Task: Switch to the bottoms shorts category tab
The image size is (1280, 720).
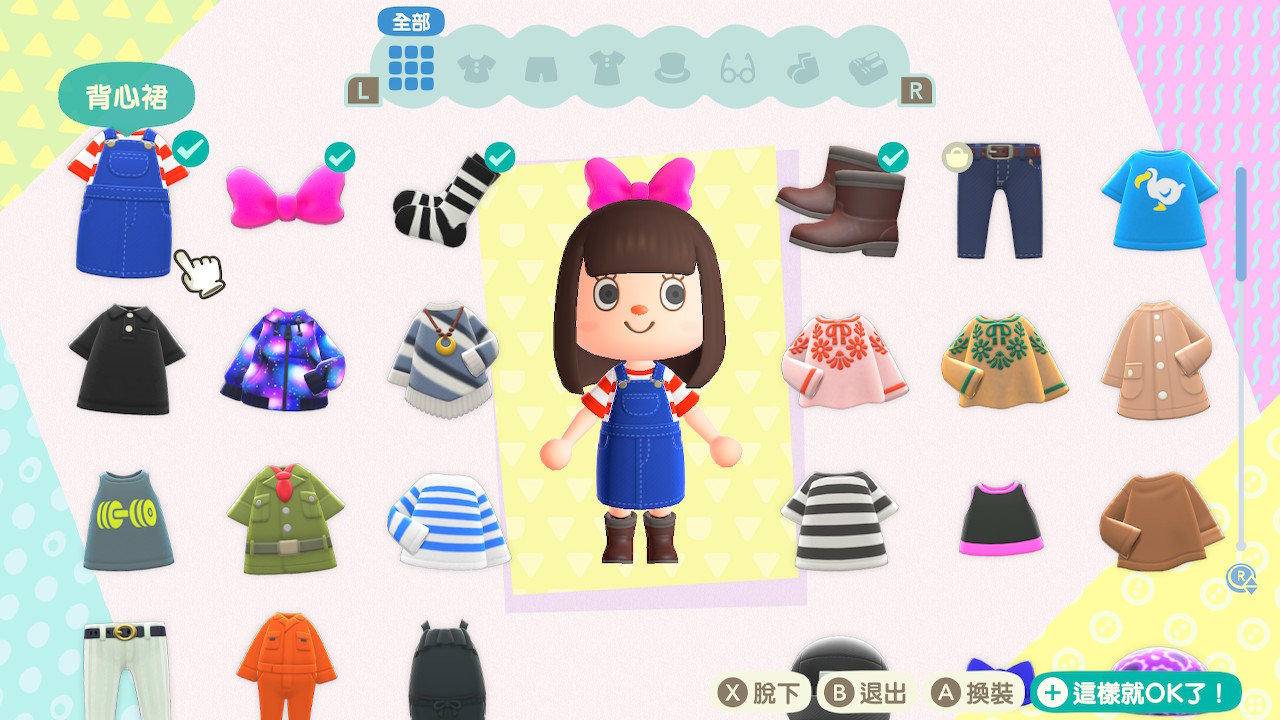Action: click(x=540, y=69)
